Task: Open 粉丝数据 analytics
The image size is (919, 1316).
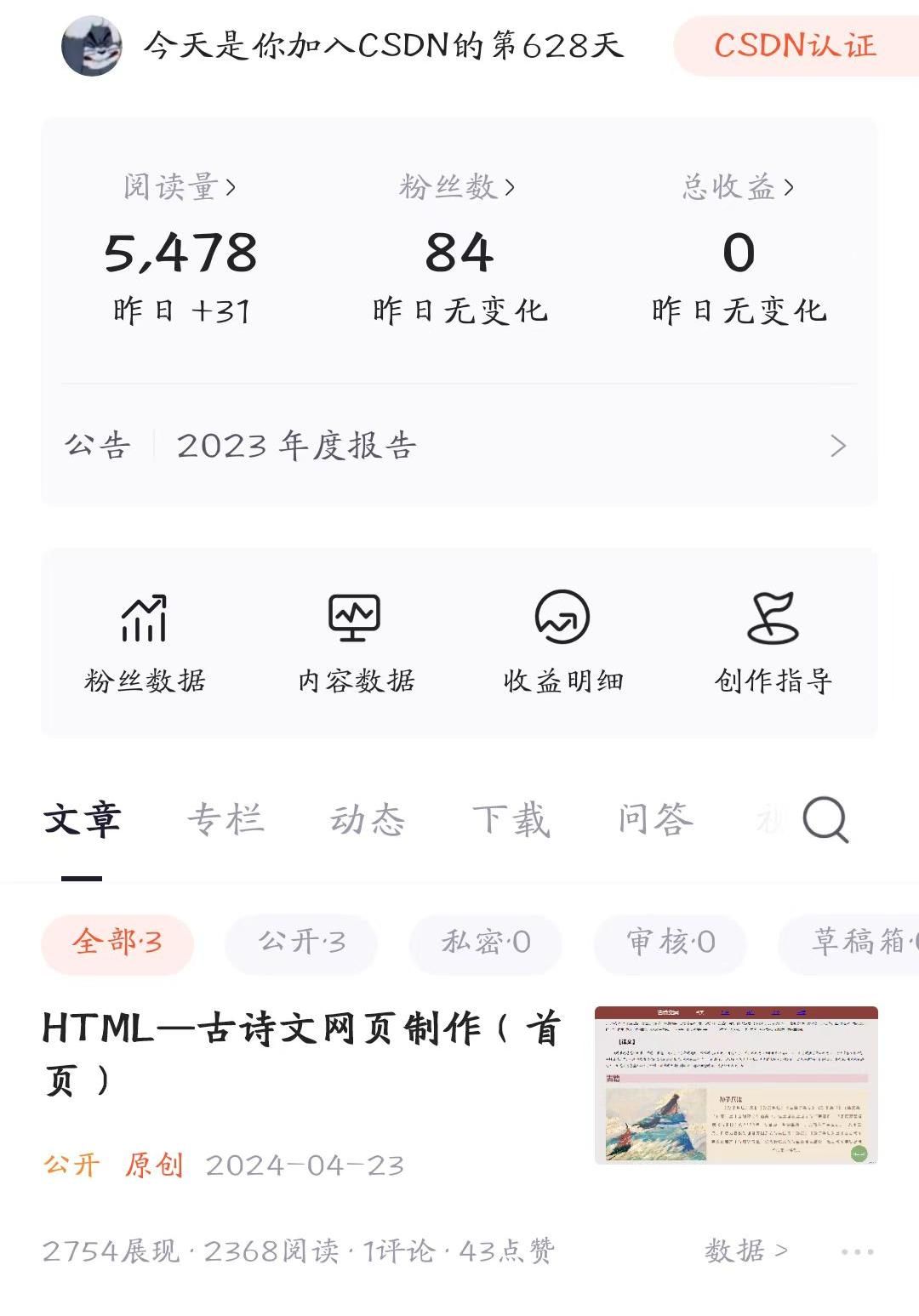Action: click(x=145, y=643)
